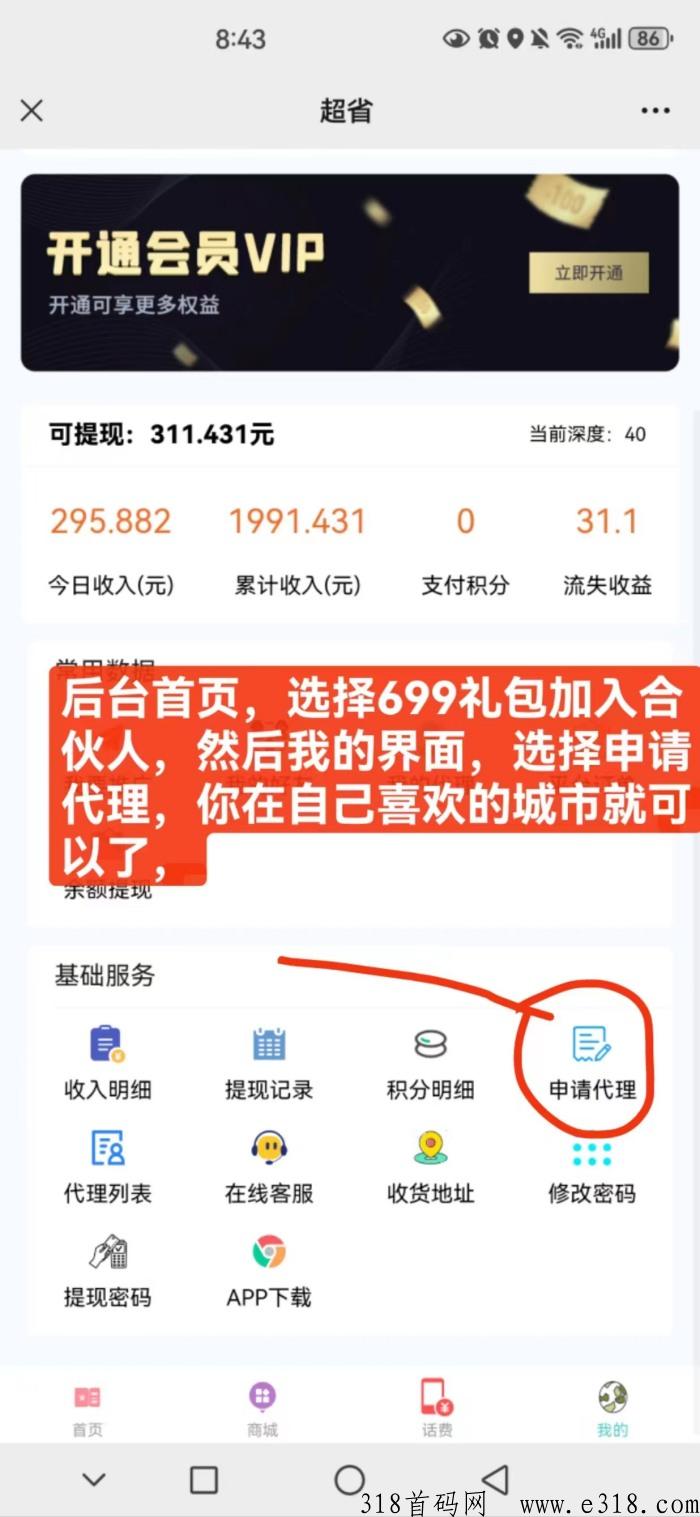Open 收货地址 shipping address
The height and width of the screenshot is (1517, 700).
tap(430, 1165)
